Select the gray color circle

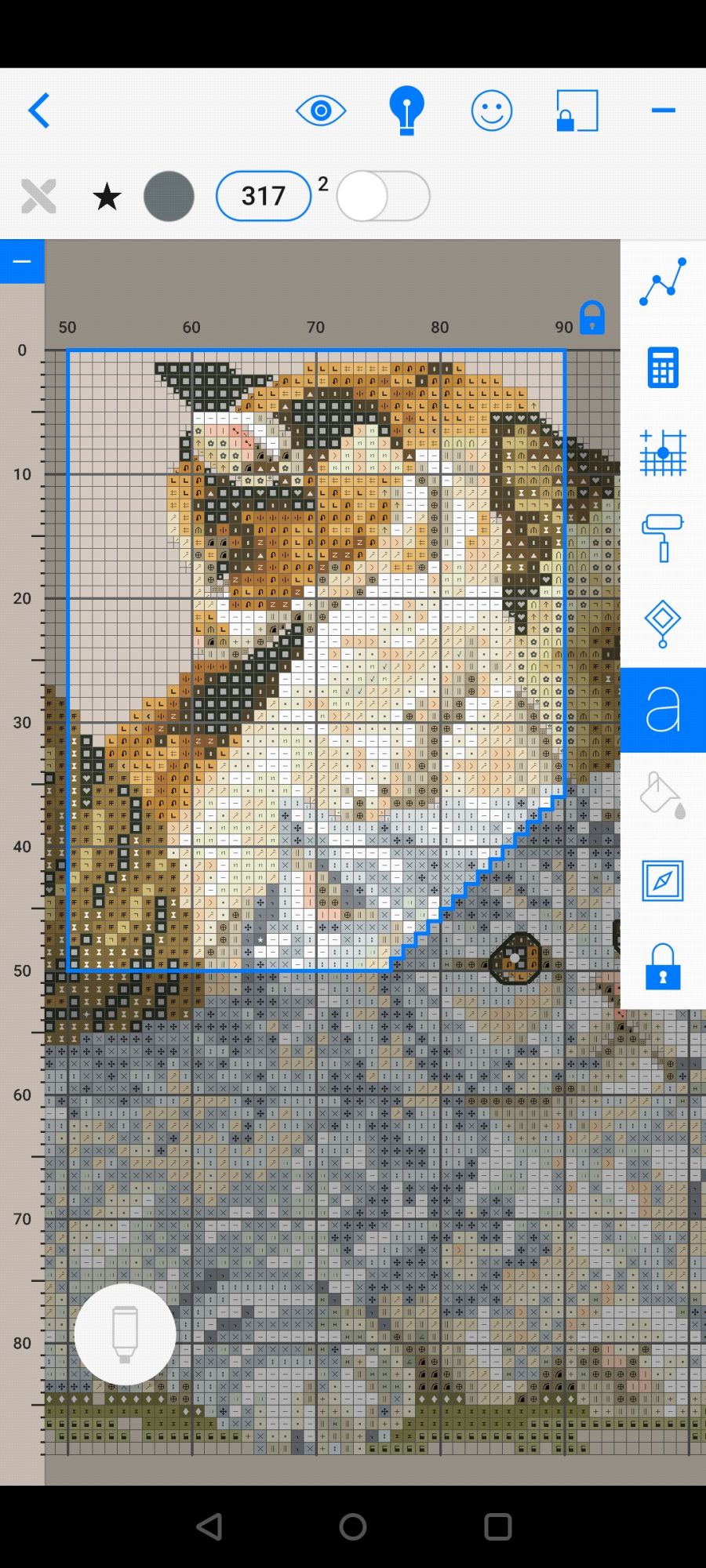pyautogui.click(x=169, y=196)
